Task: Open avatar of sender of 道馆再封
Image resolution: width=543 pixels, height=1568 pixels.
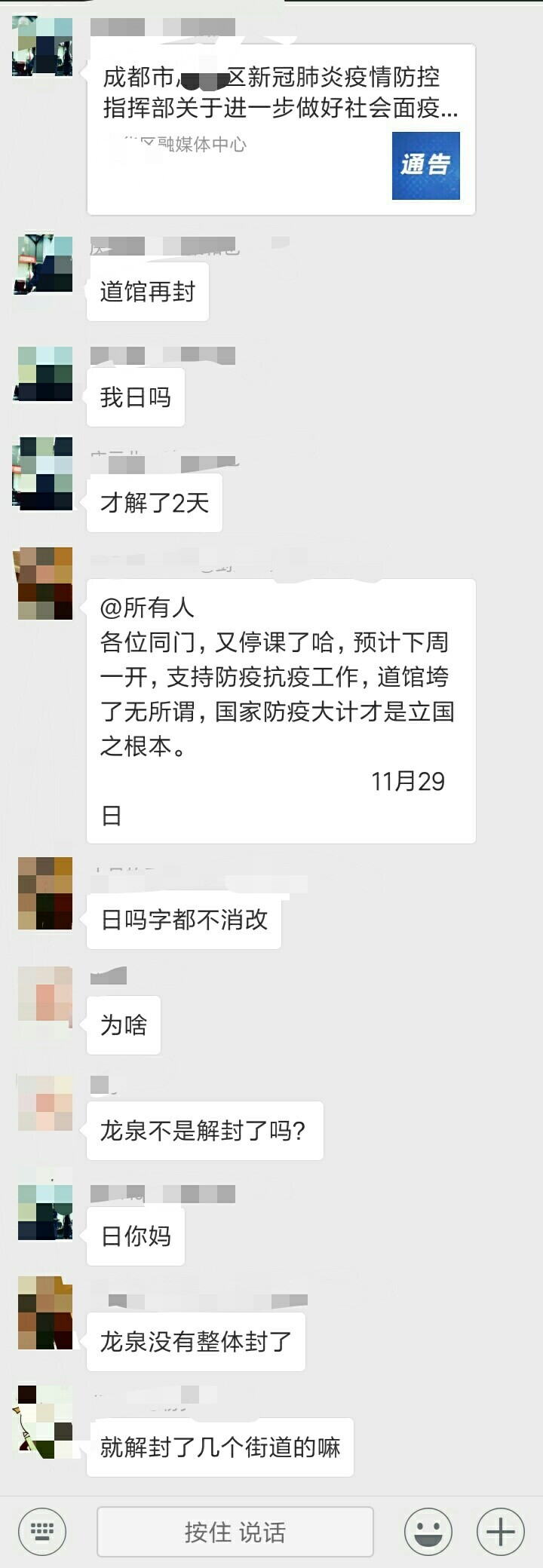Action: coord(44,264)
